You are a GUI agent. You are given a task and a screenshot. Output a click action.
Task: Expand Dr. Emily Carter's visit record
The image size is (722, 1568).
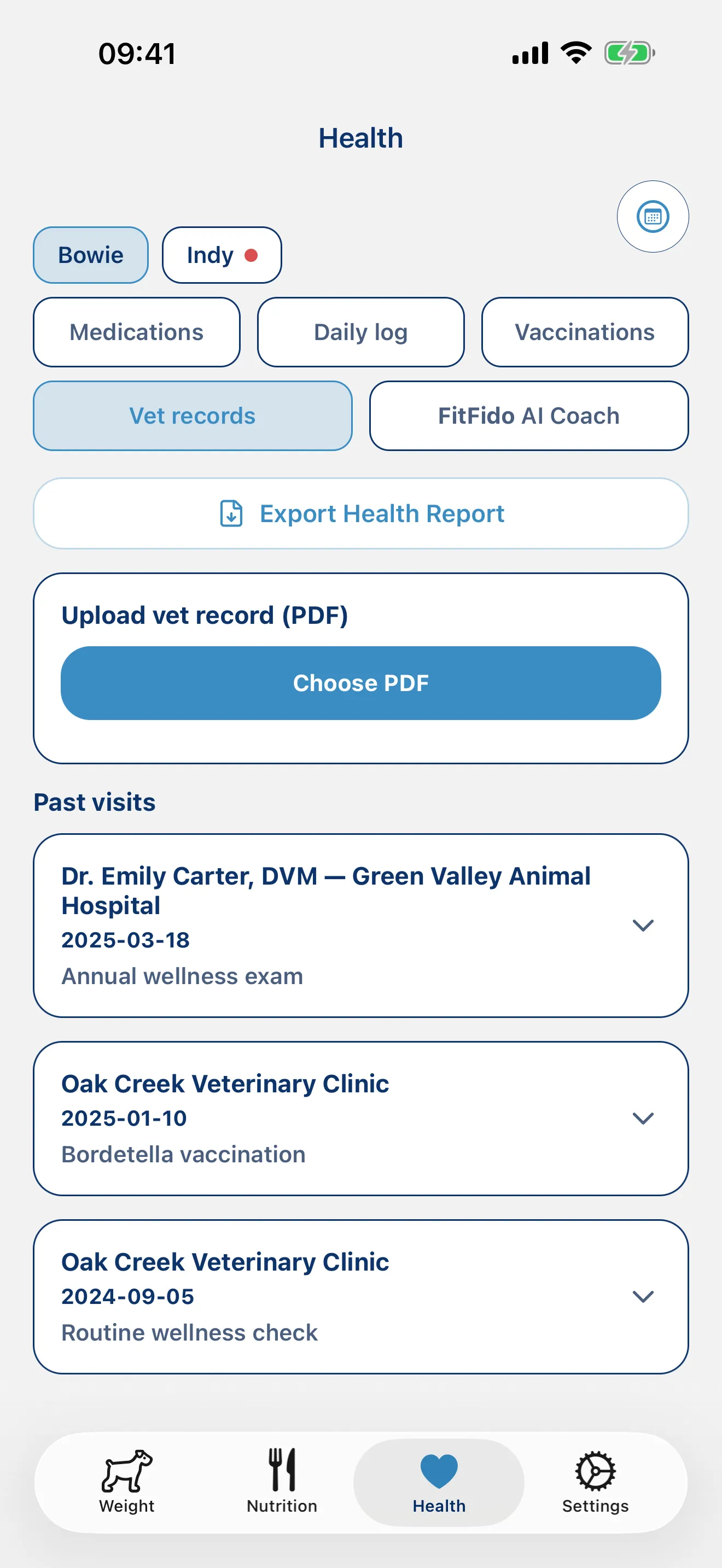(x=361, y=925)
